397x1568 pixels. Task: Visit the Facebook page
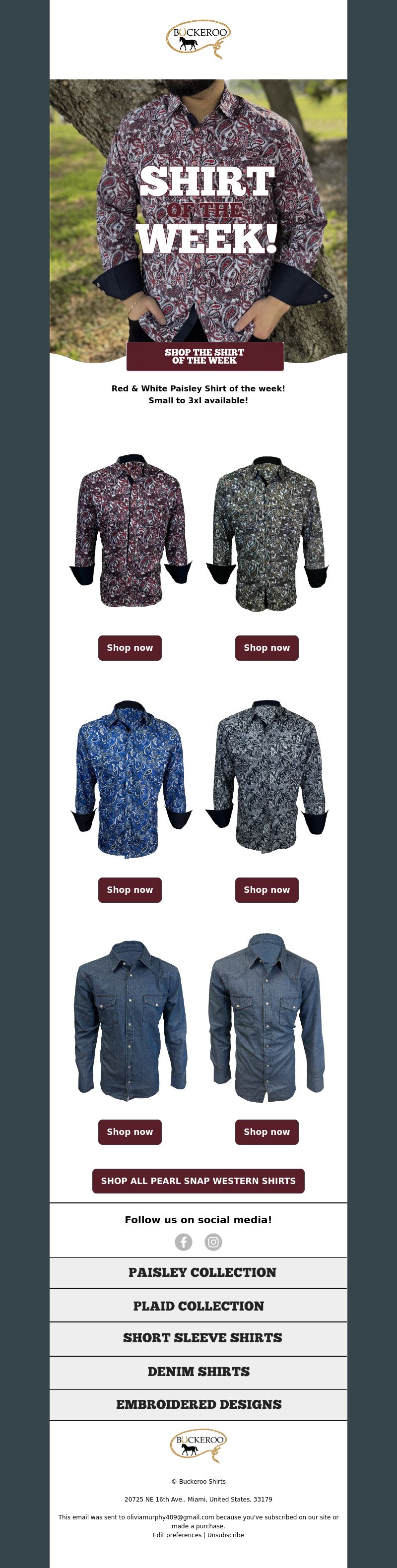coord(183,1242)
